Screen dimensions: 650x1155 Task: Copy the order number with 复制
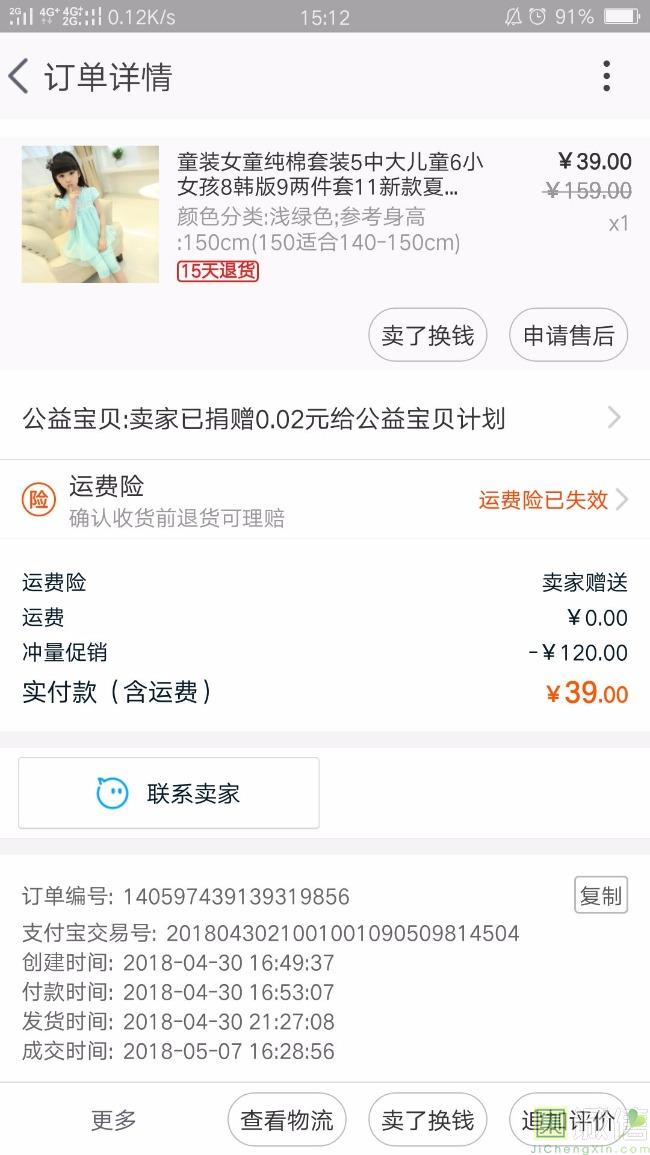tap(600, 896)
